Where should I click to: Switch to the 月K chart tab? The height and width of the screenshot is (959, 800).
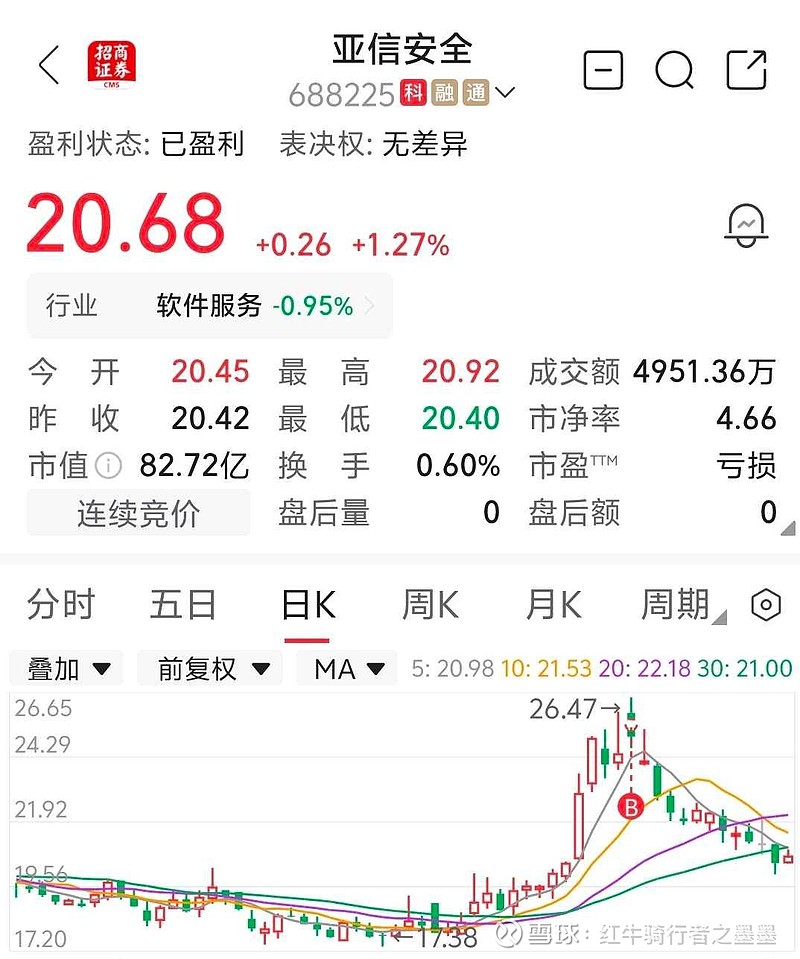(553, 605)
